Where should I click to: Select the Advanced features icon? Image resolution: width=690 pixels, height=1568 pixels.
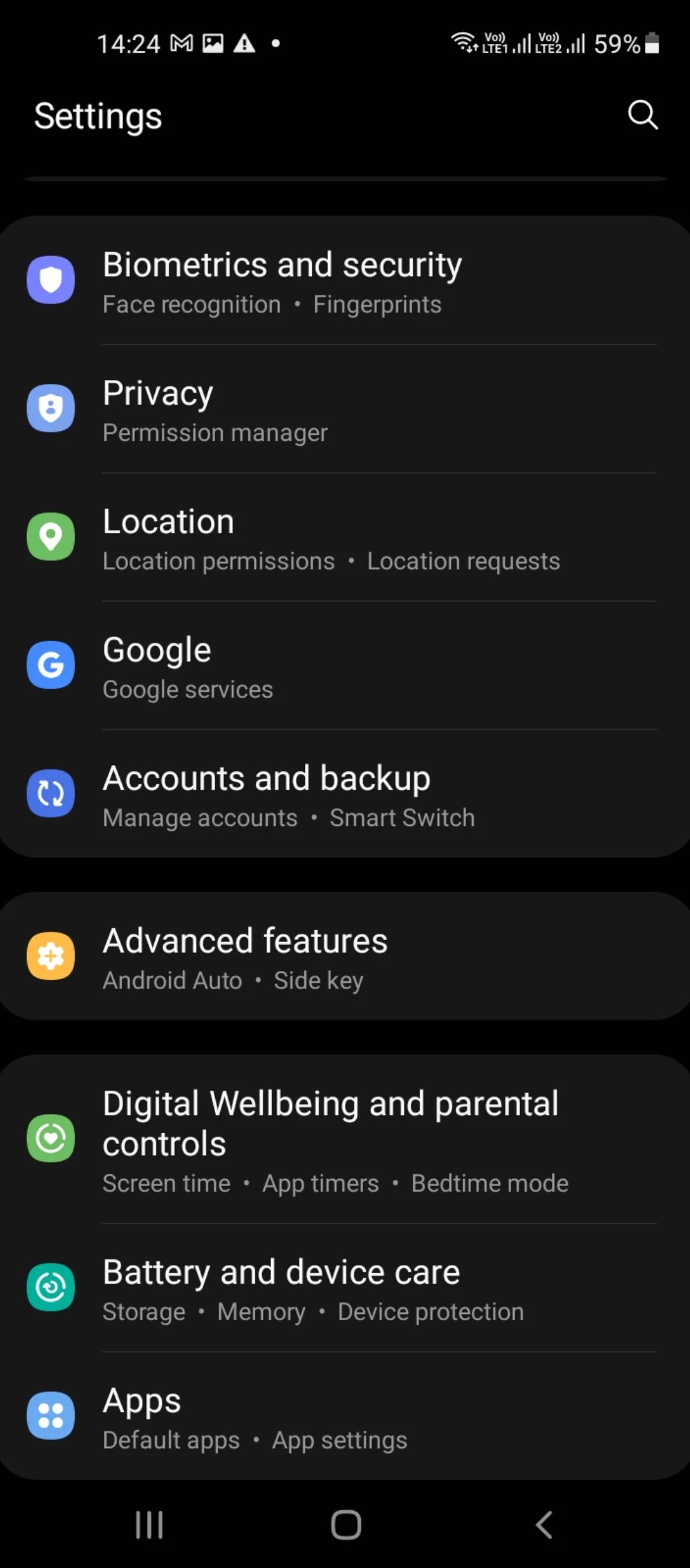(51, 956)
